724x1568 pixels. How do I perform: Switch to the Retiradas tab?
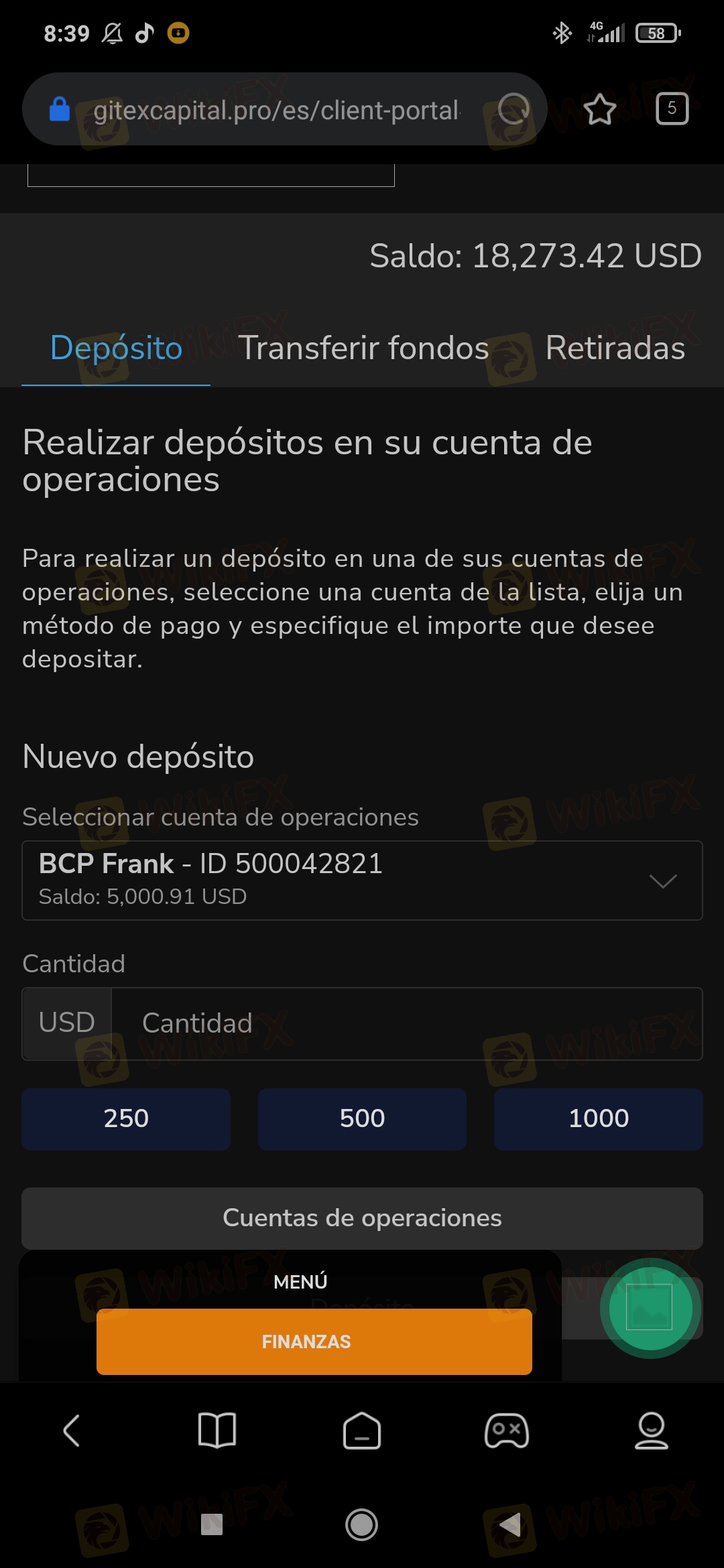click(x=615, y=348)
